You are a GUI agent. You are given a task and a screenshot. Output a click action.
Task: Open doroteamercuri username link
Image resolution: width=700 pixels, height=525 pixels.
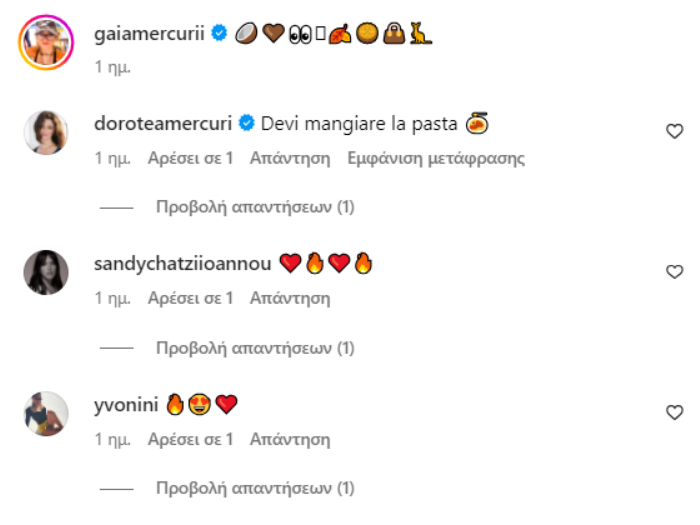[x=162, y=124]
